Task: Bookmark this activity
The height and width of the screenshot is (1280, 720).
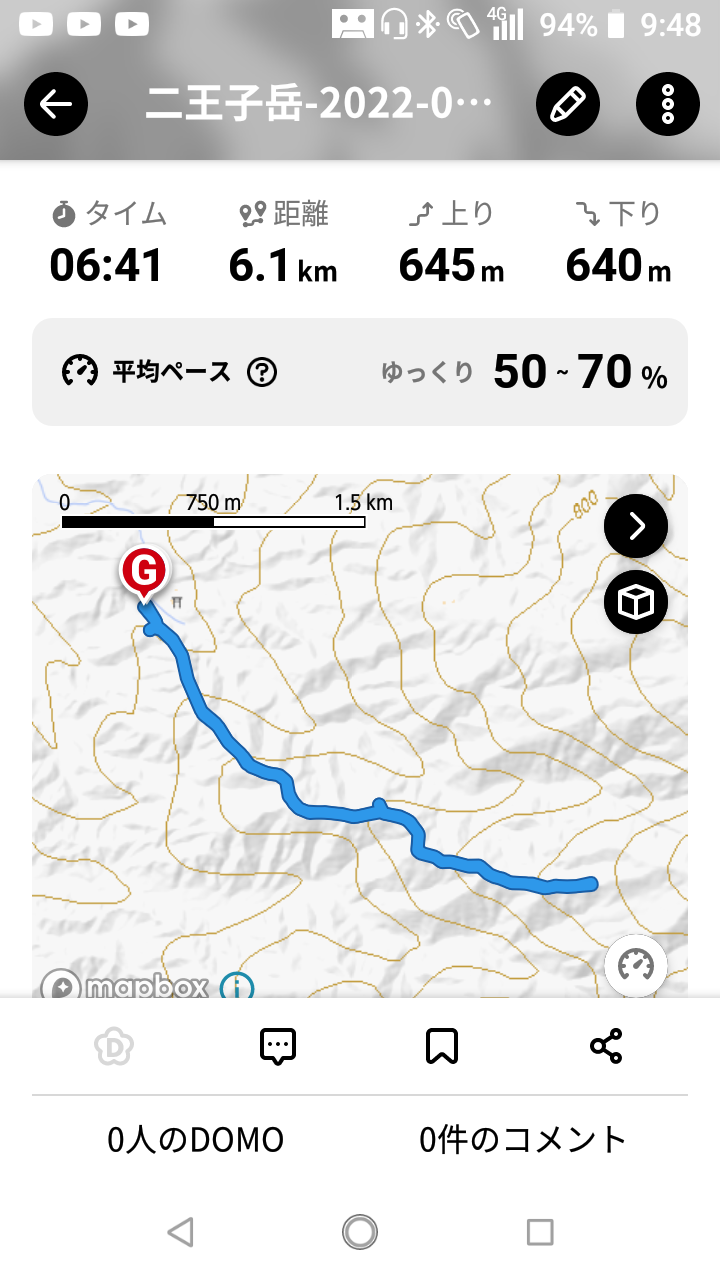Action: (x=441, y=1047)
